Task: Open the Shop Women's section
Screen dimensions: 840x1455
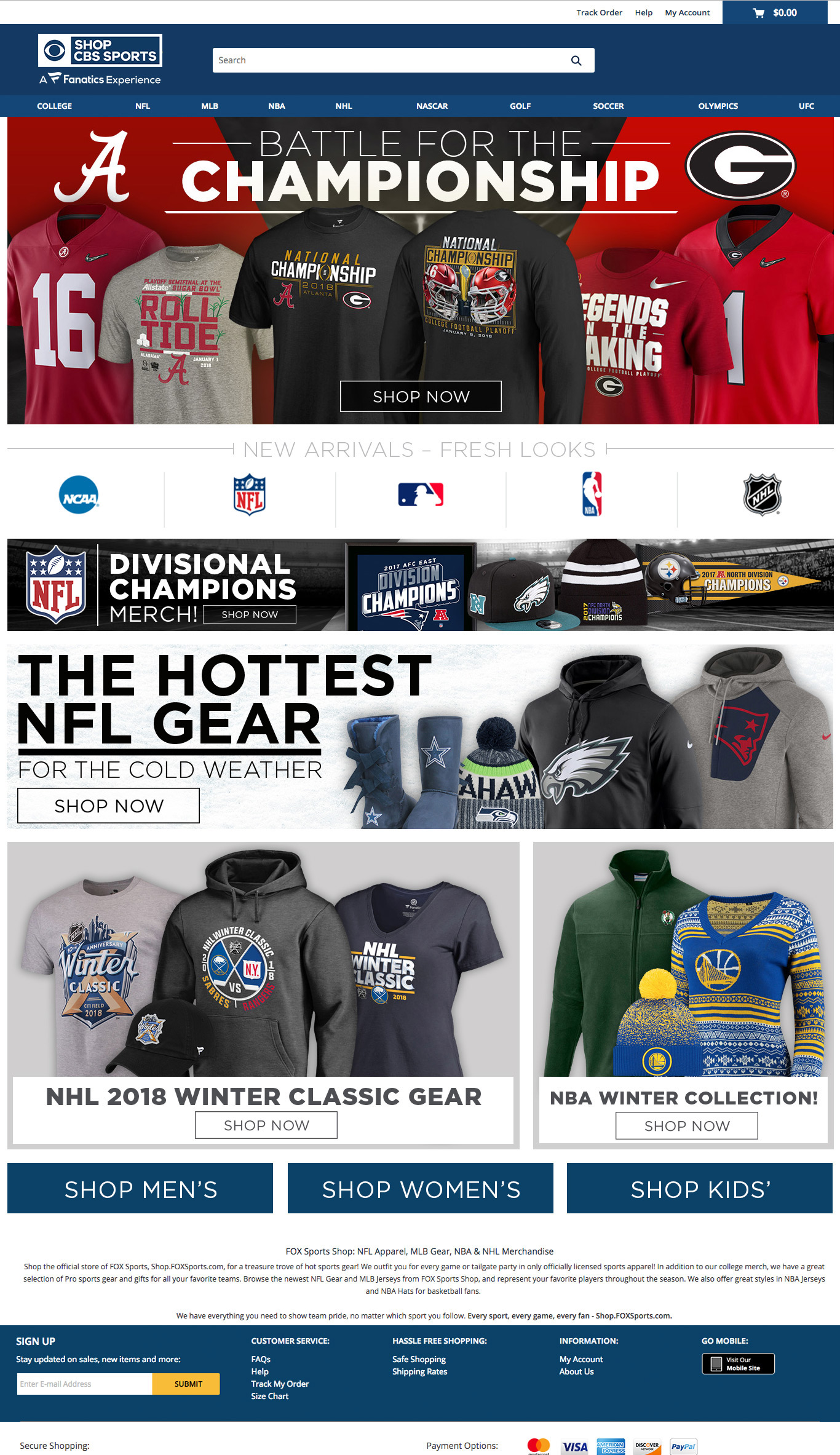Action: [x=421, y=1189]
